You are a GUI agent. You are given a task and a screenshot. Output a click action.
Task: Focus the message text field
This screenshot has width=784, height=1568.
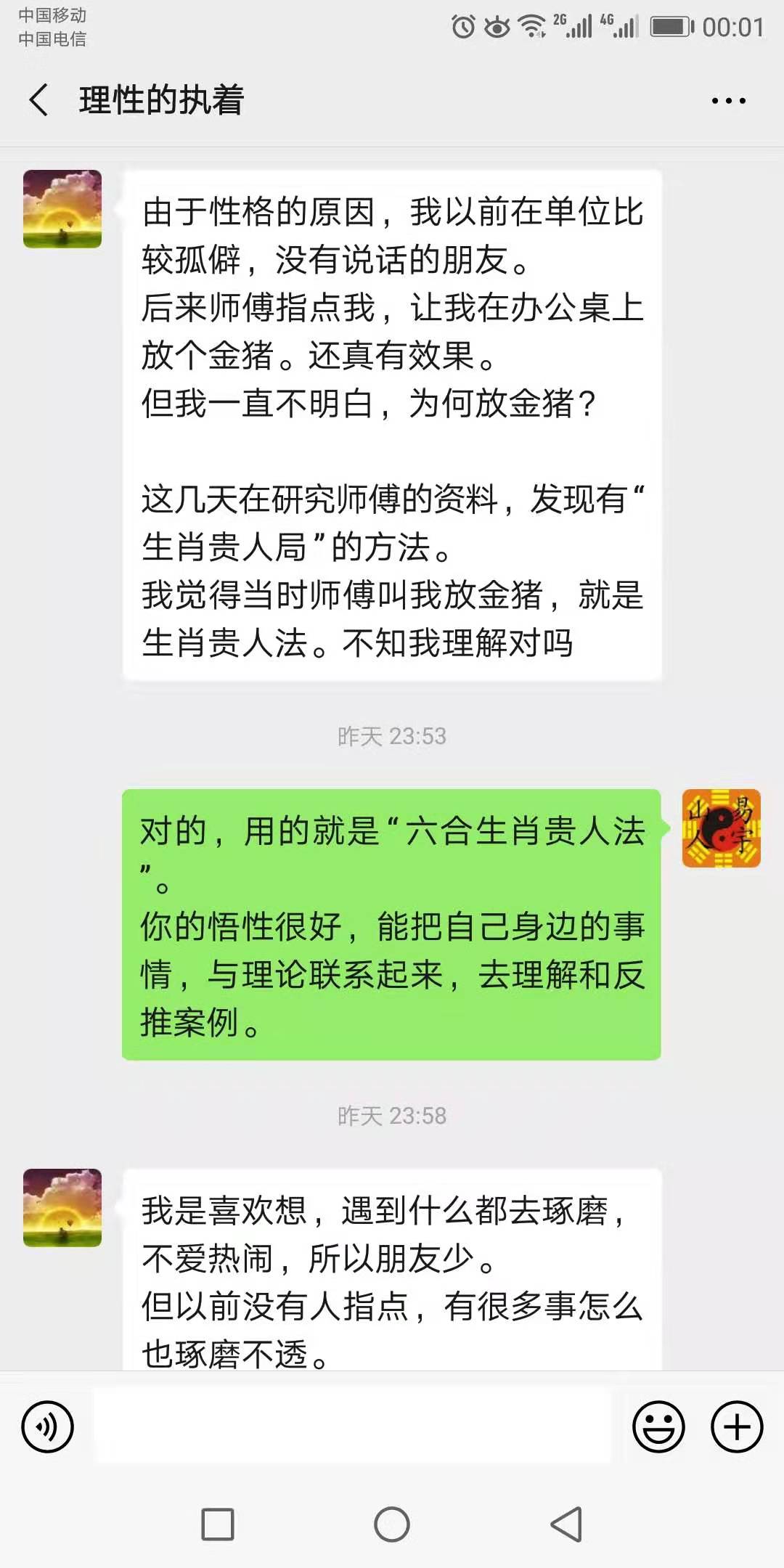point(353,1426)
